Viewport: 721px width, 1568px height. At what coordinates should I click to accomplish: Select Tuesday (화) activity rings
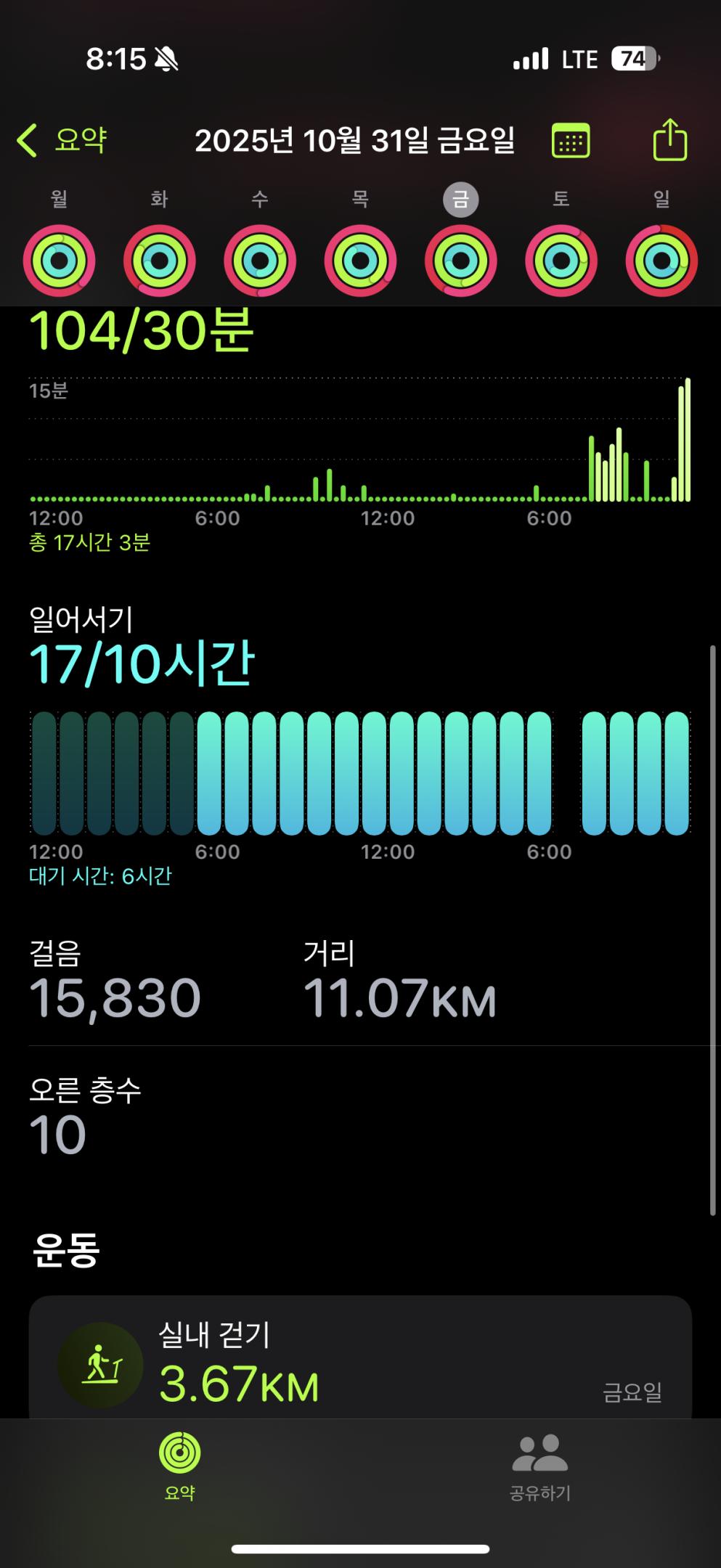point(160,261)
